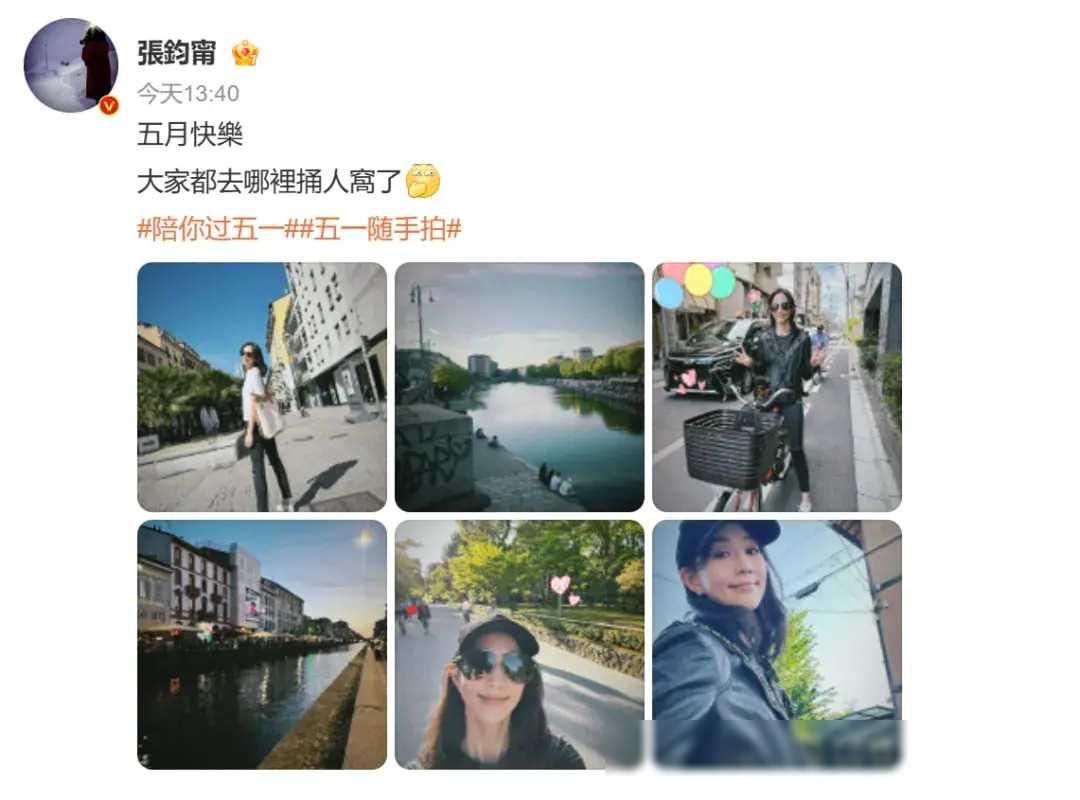Viewport: 1080px width, 800px height.
Task: View the selfie with sunglasses in park
Action: click(519, 644)
